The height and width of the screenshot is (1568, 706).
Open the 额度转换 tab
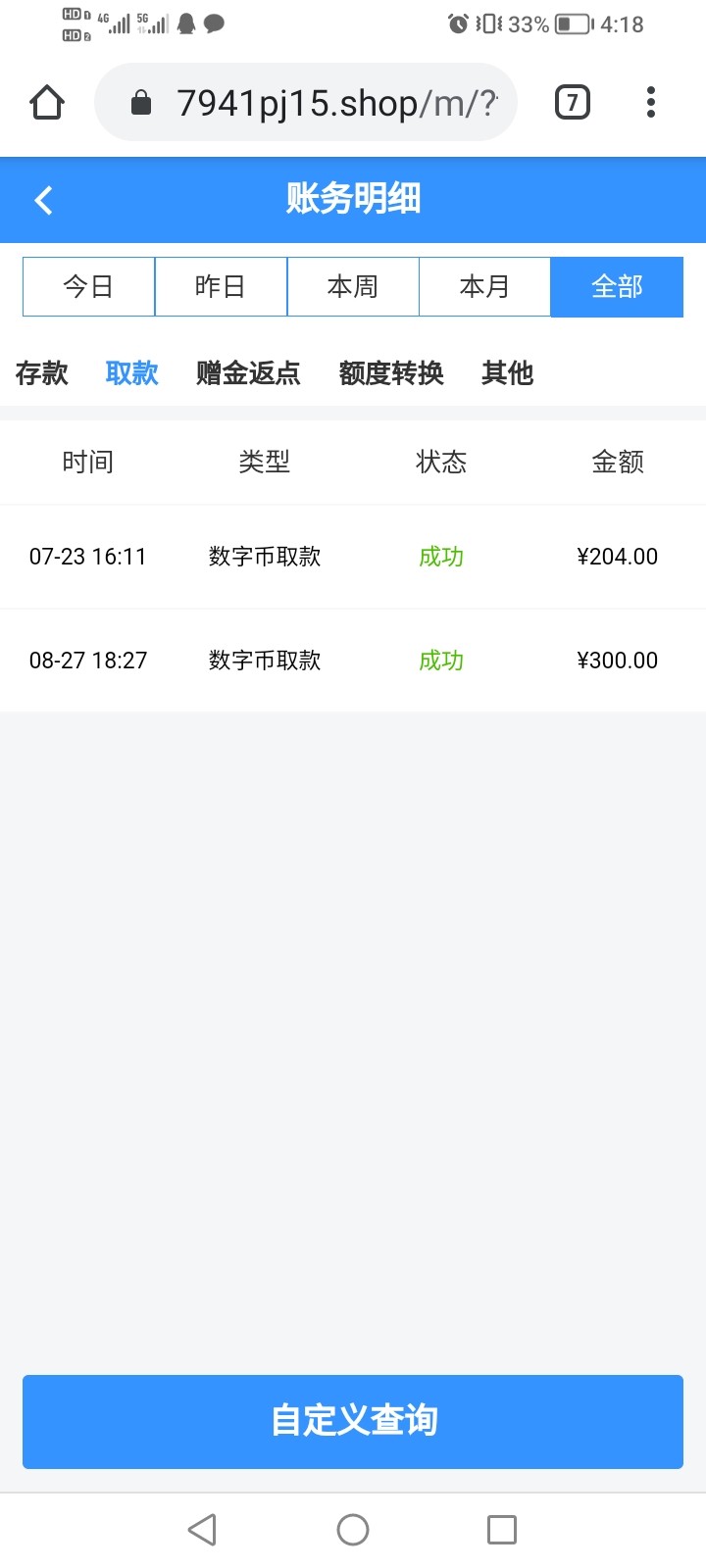(x=391, y=373)
